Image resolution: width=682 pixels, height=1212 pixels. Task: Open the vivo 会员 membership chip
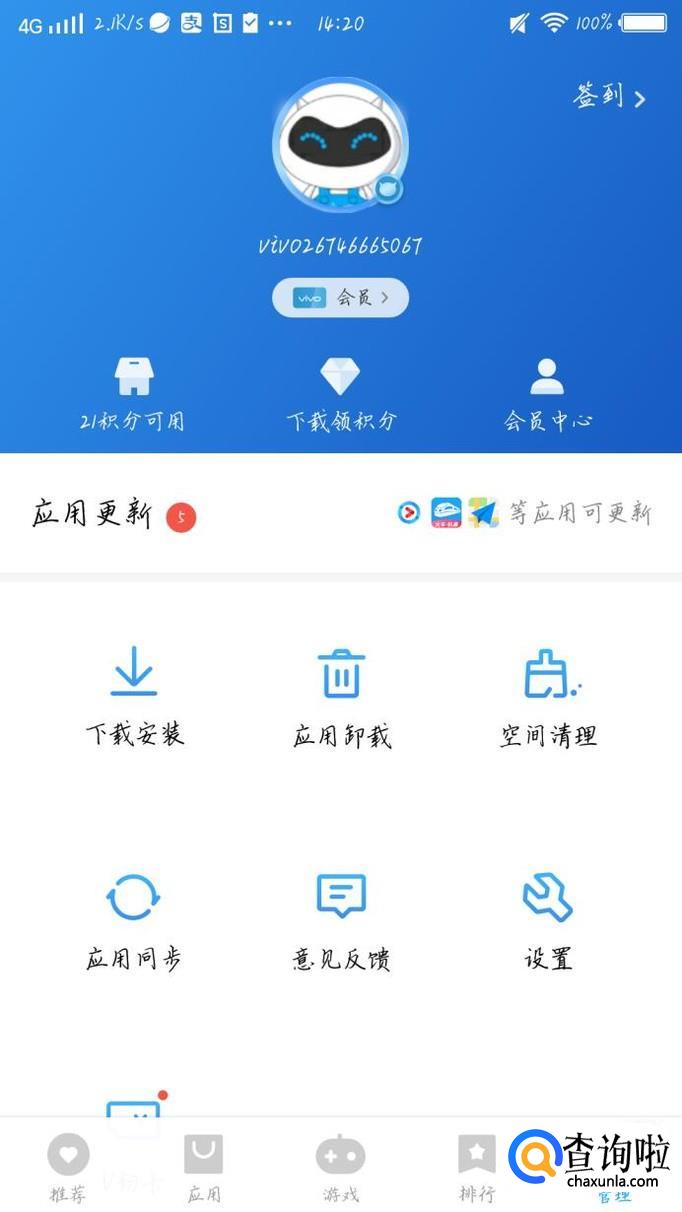340,297
